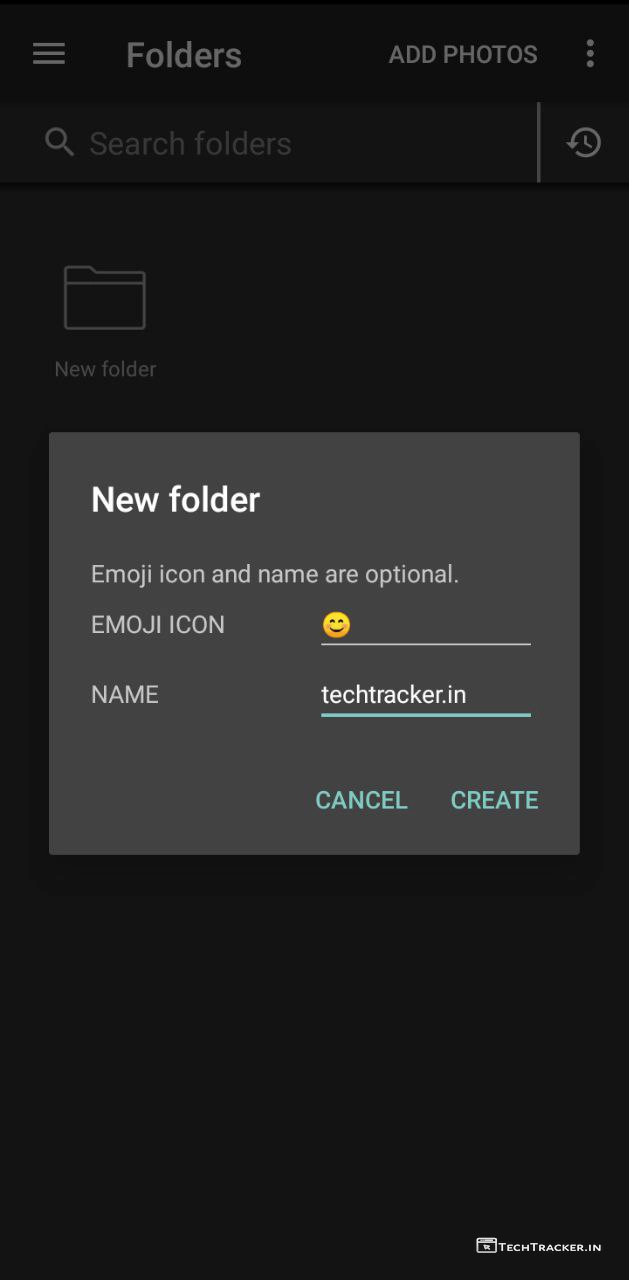
Task: Open the three-dot overflow menu
Action: click(x=590, y=54)
